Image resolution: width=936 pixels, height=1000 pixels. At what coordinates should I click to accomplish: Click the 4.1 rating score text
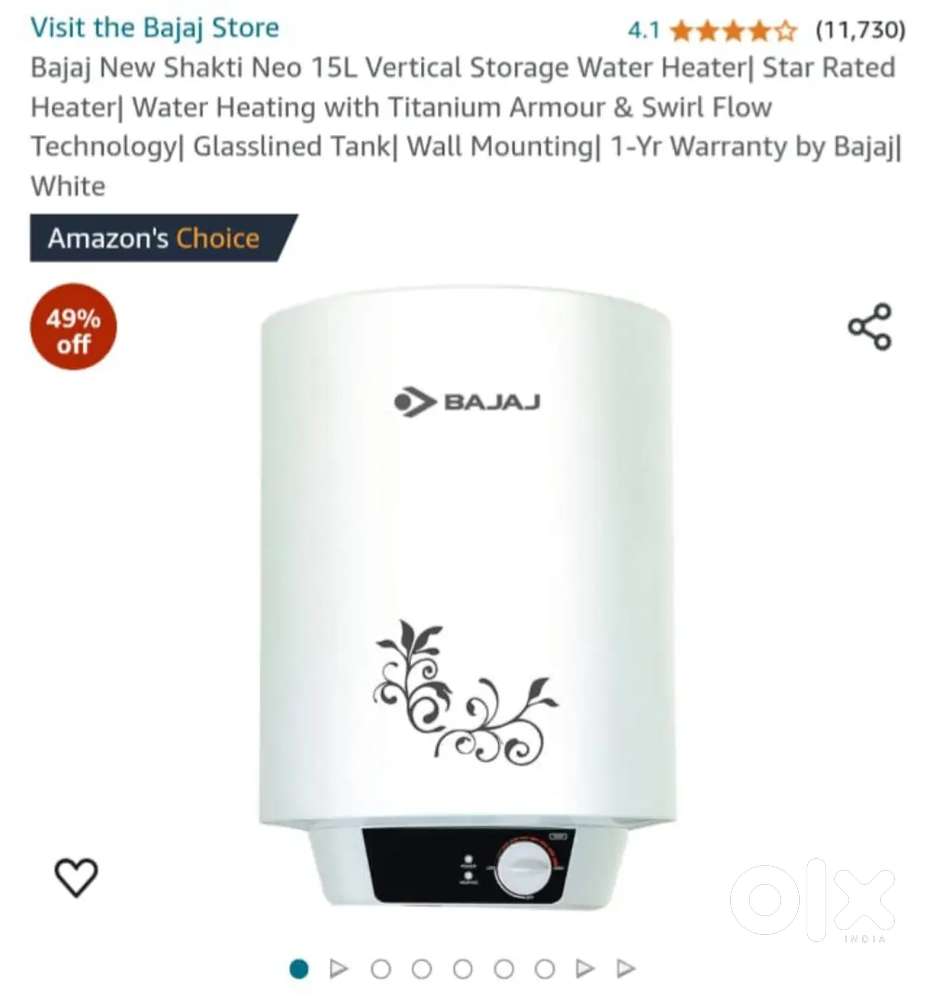coord(643,31)
